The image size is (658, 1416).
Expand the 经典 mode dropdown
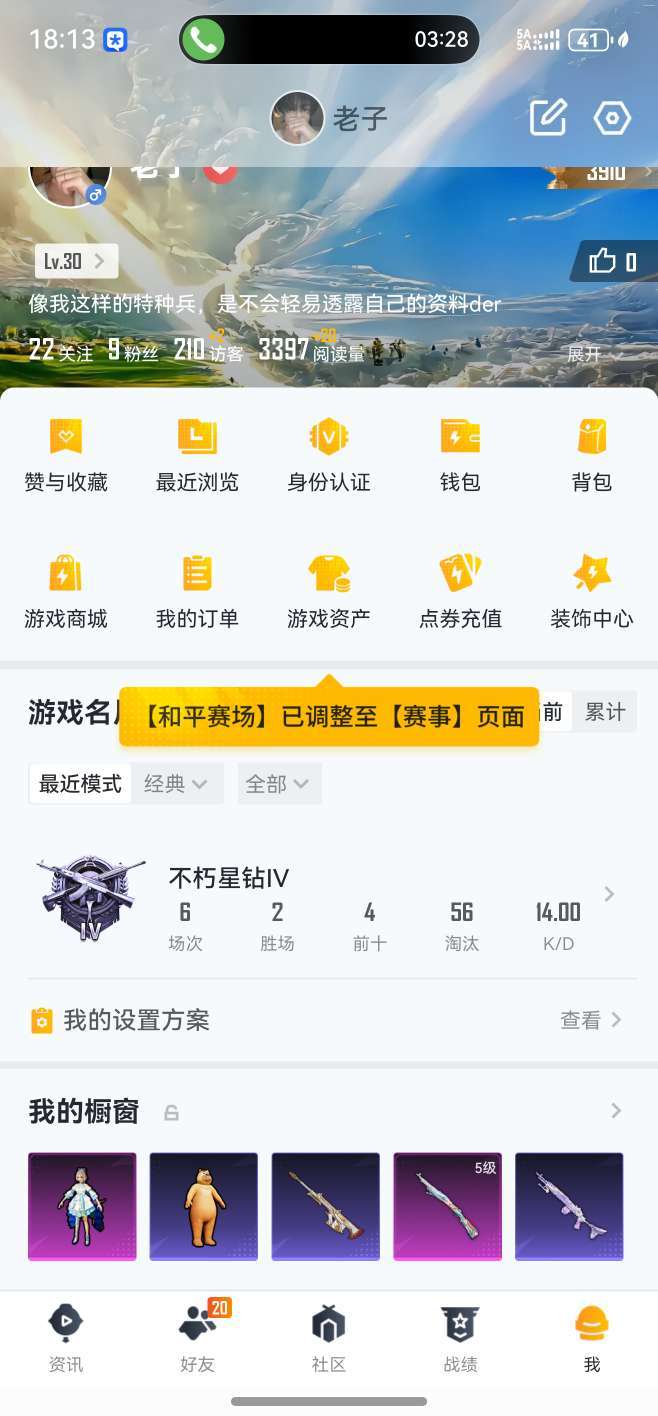[x=176, y=784]
